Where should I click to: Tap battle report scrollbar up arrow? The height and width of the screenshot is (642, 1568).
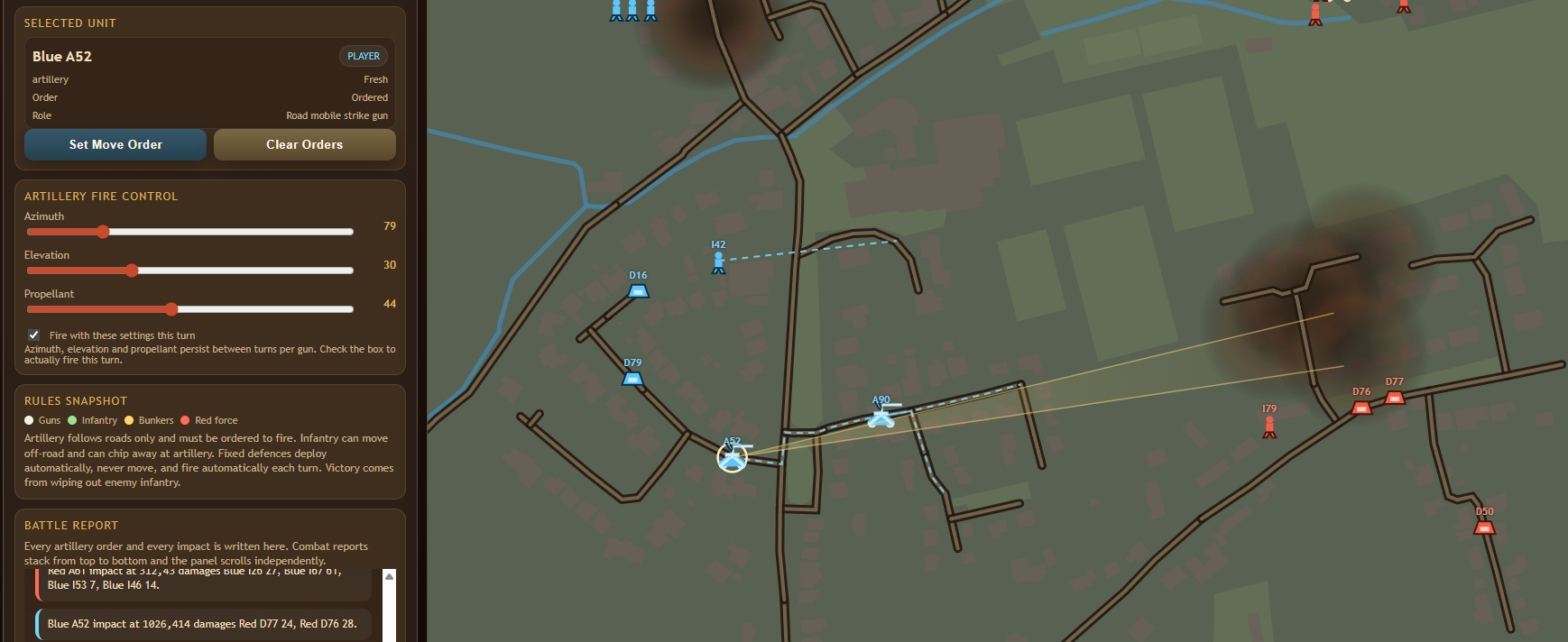point(389,576)
